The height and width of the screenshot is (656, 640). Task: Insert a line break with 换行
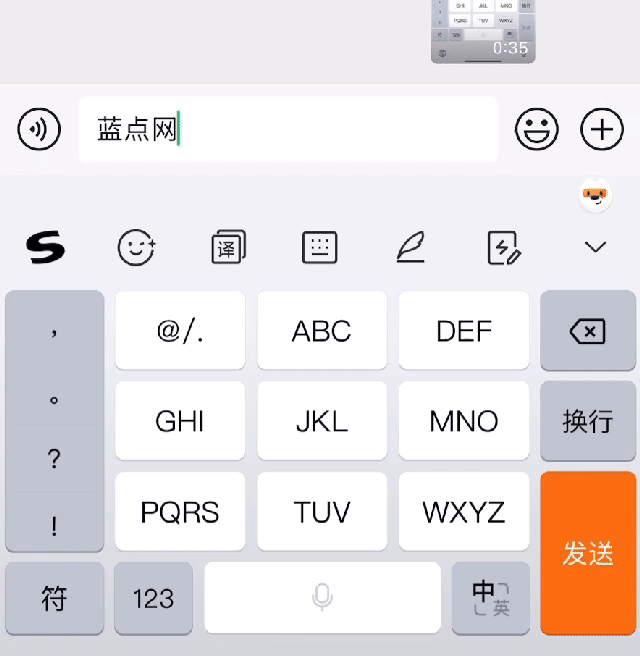click(x=587, y=421)
